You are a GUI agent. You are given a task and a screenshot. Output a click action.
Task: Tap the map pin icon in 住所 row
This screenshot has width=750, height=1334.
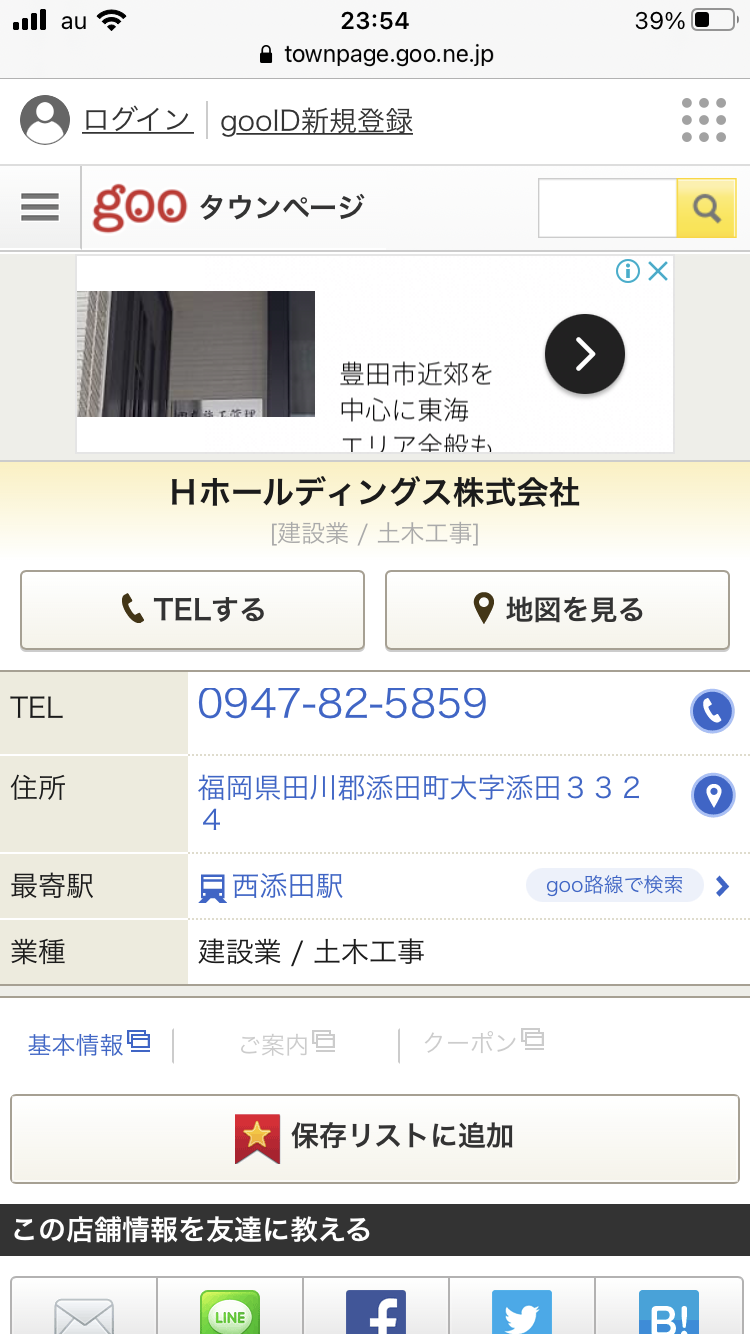712,796
